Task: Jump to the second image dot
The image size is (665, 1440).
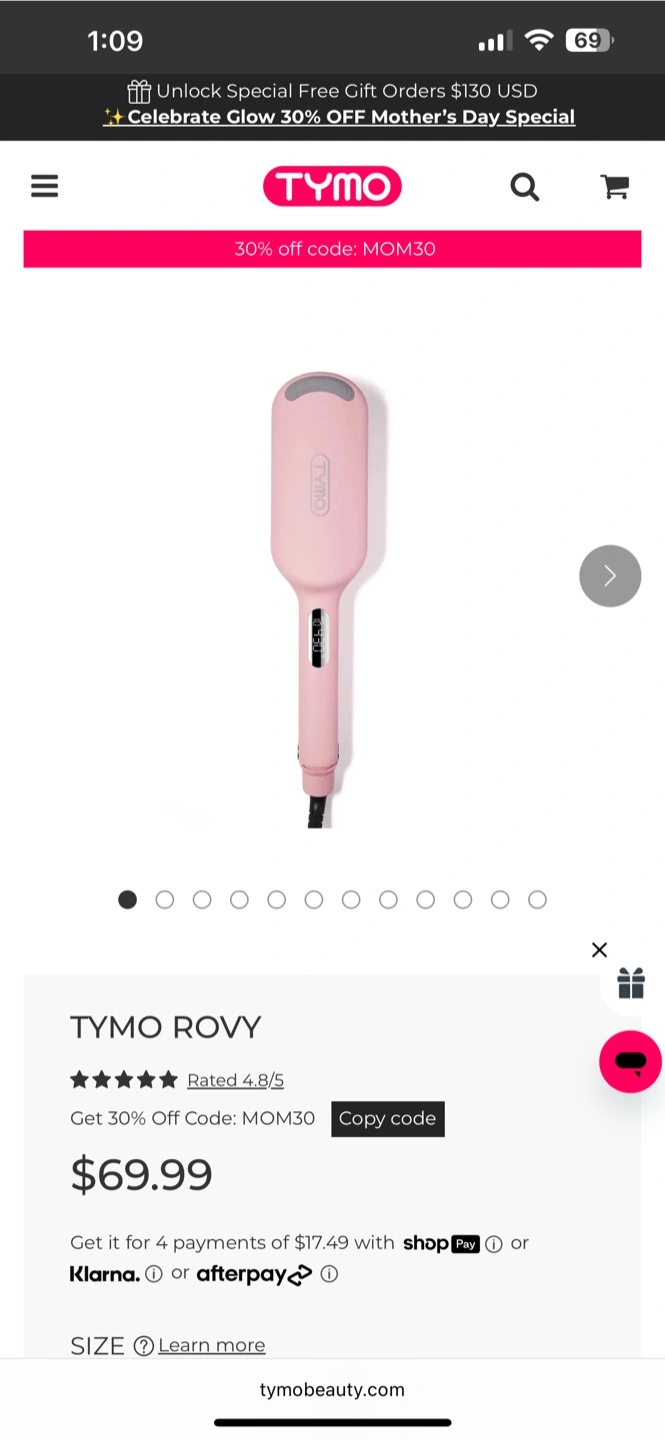Action: pyautogui.click(x=165, y=900)
